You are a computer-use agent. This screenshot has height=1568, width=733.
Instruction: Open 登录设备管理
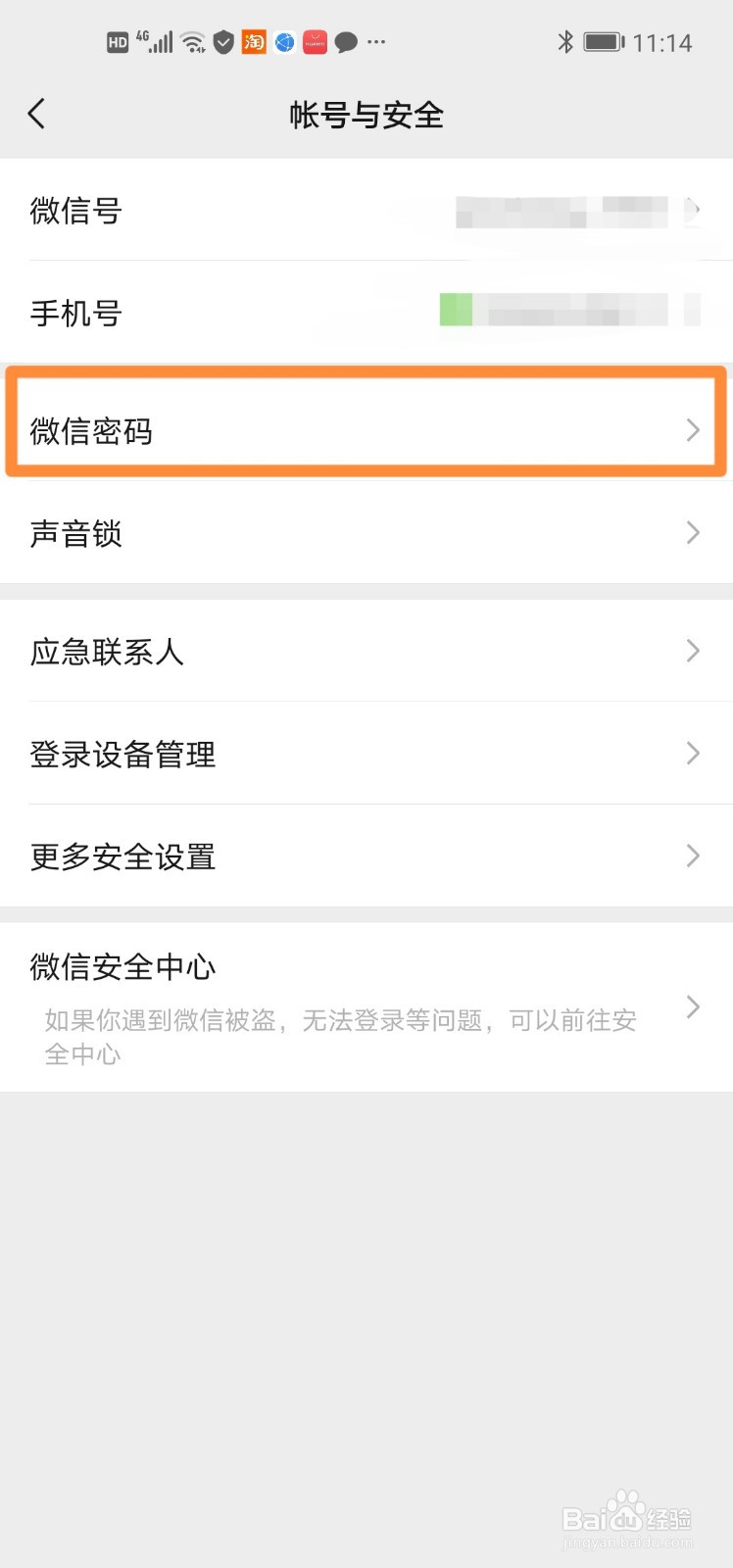coord(366,754)
